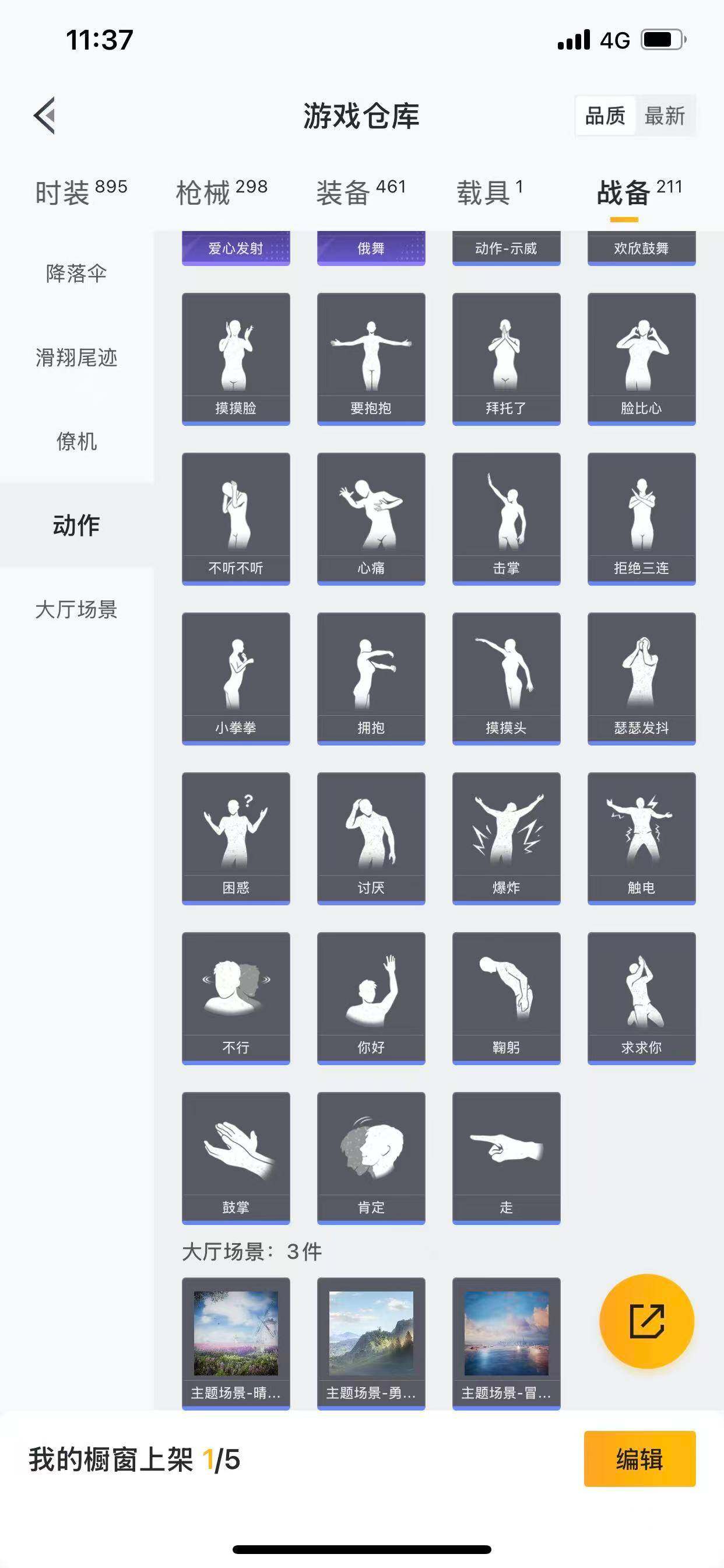Tap the yellow share floating button
The width and height of the screenshot is (724, 1568).
click(x=647, y=1321)
